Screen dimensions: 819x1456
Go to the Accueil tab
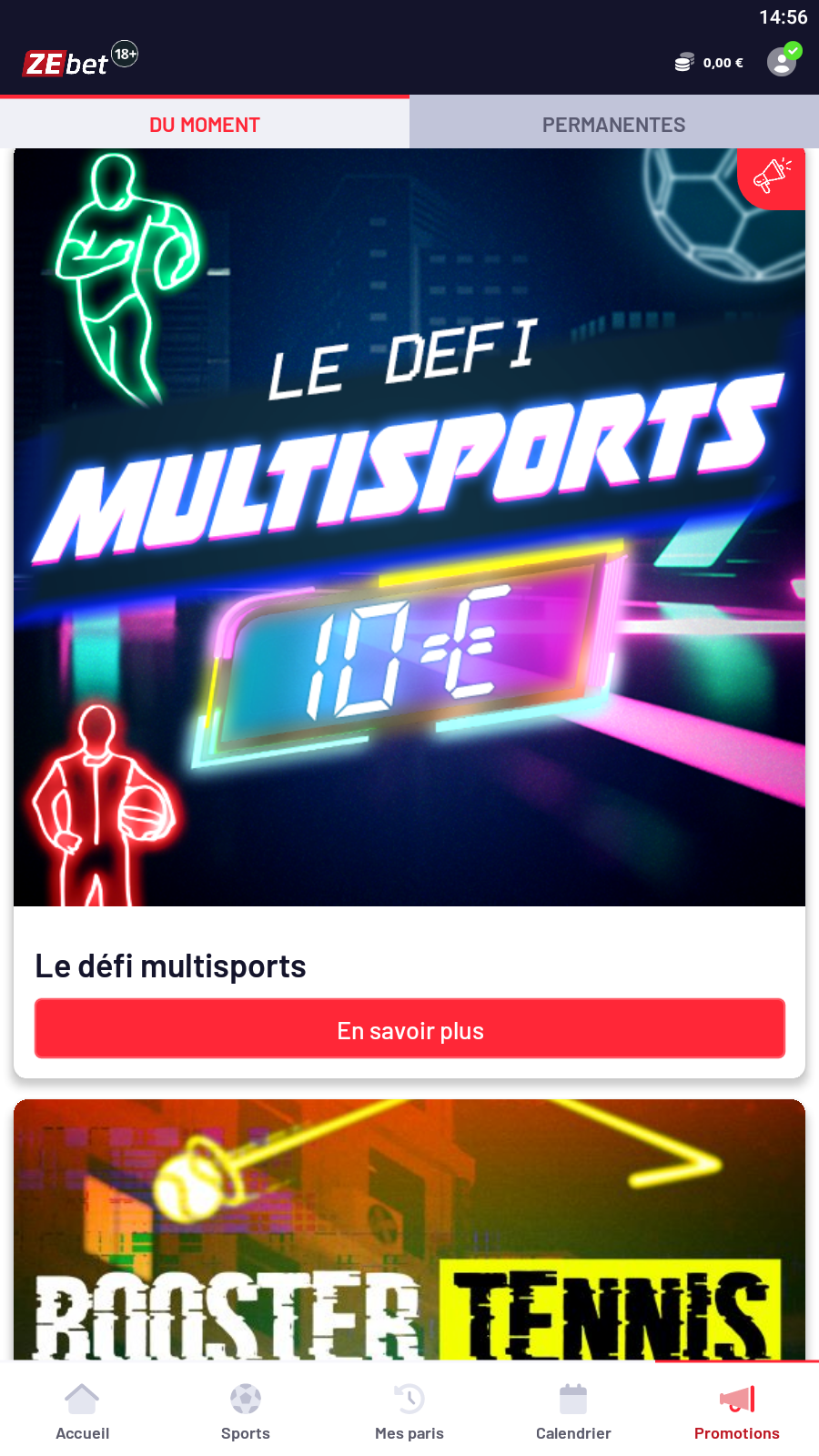click(82, 1410)
